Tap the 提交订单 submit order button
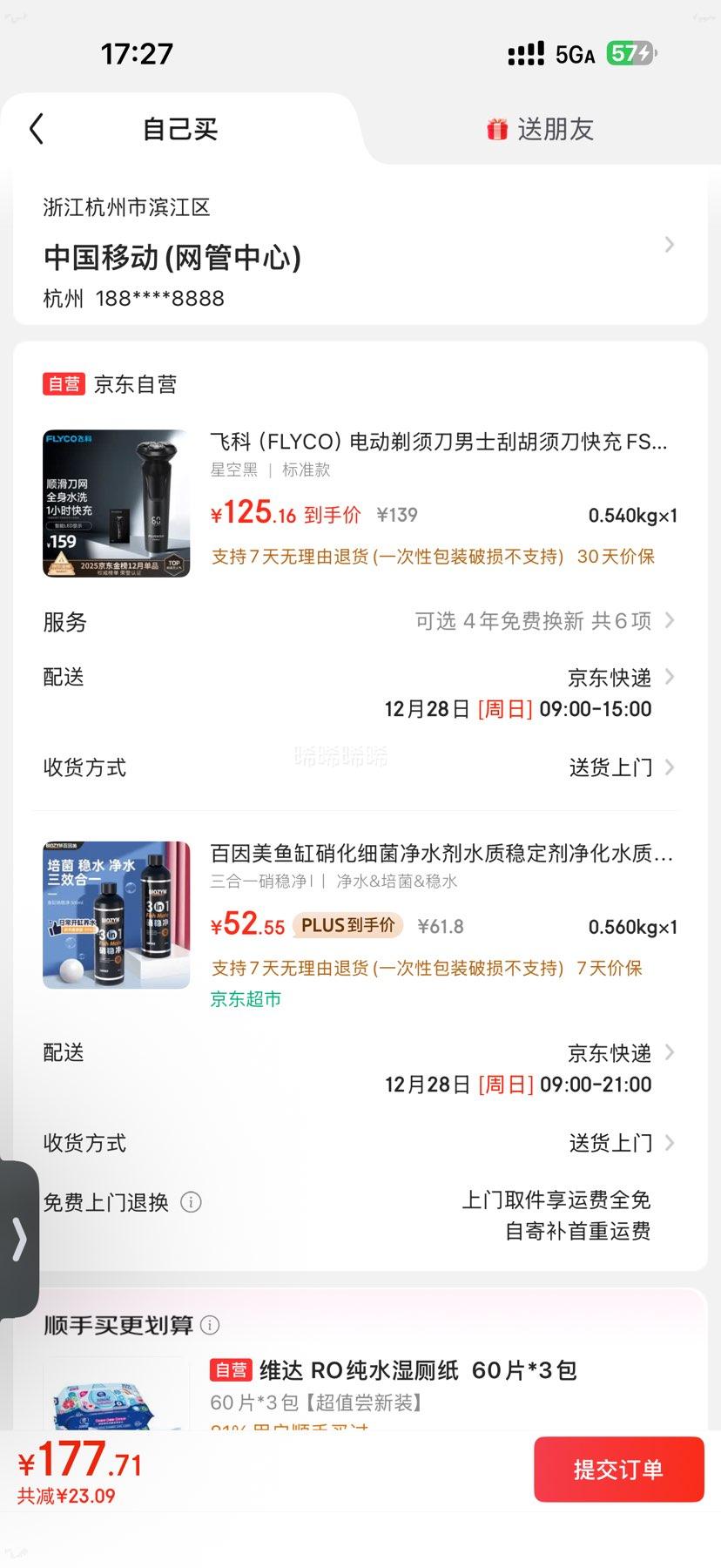Image resolution: width=721 pixels, height=1568 pixels. pos(619,1470)
